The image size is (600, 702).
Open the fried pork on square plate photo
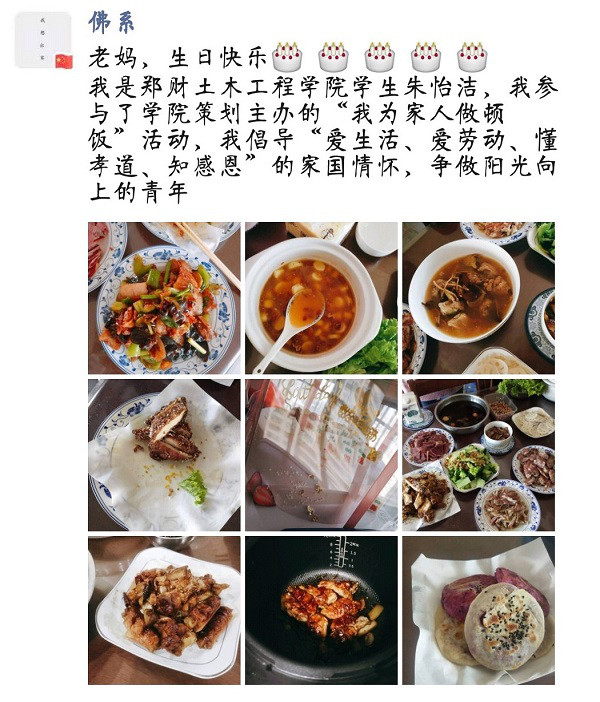(x=164, y=611)
